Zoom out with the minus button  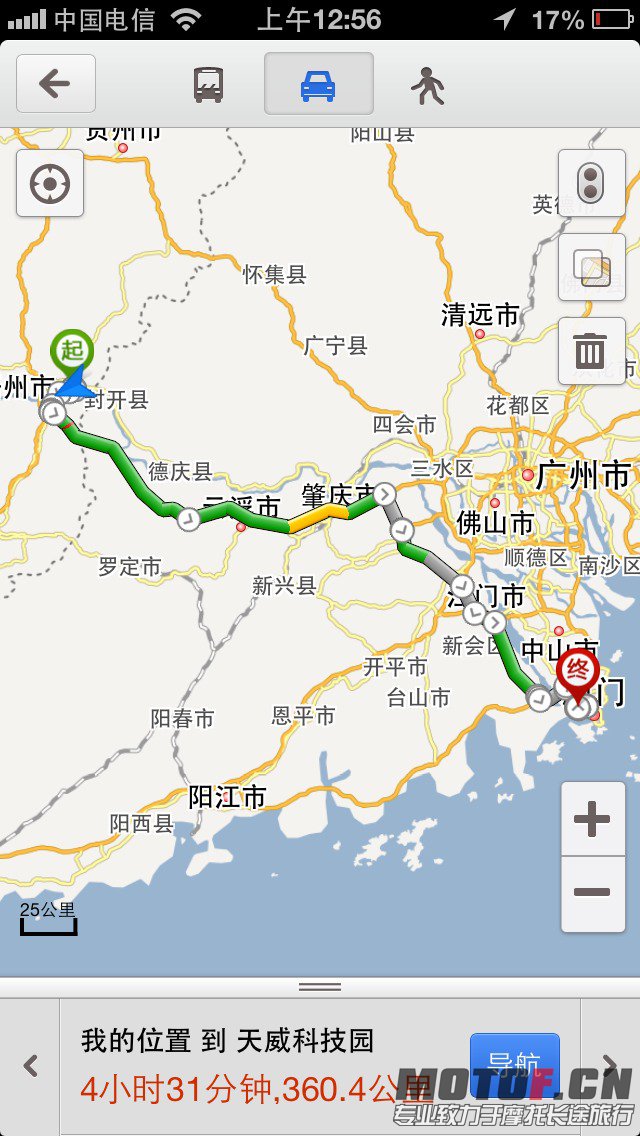click(x=592, y=893)
